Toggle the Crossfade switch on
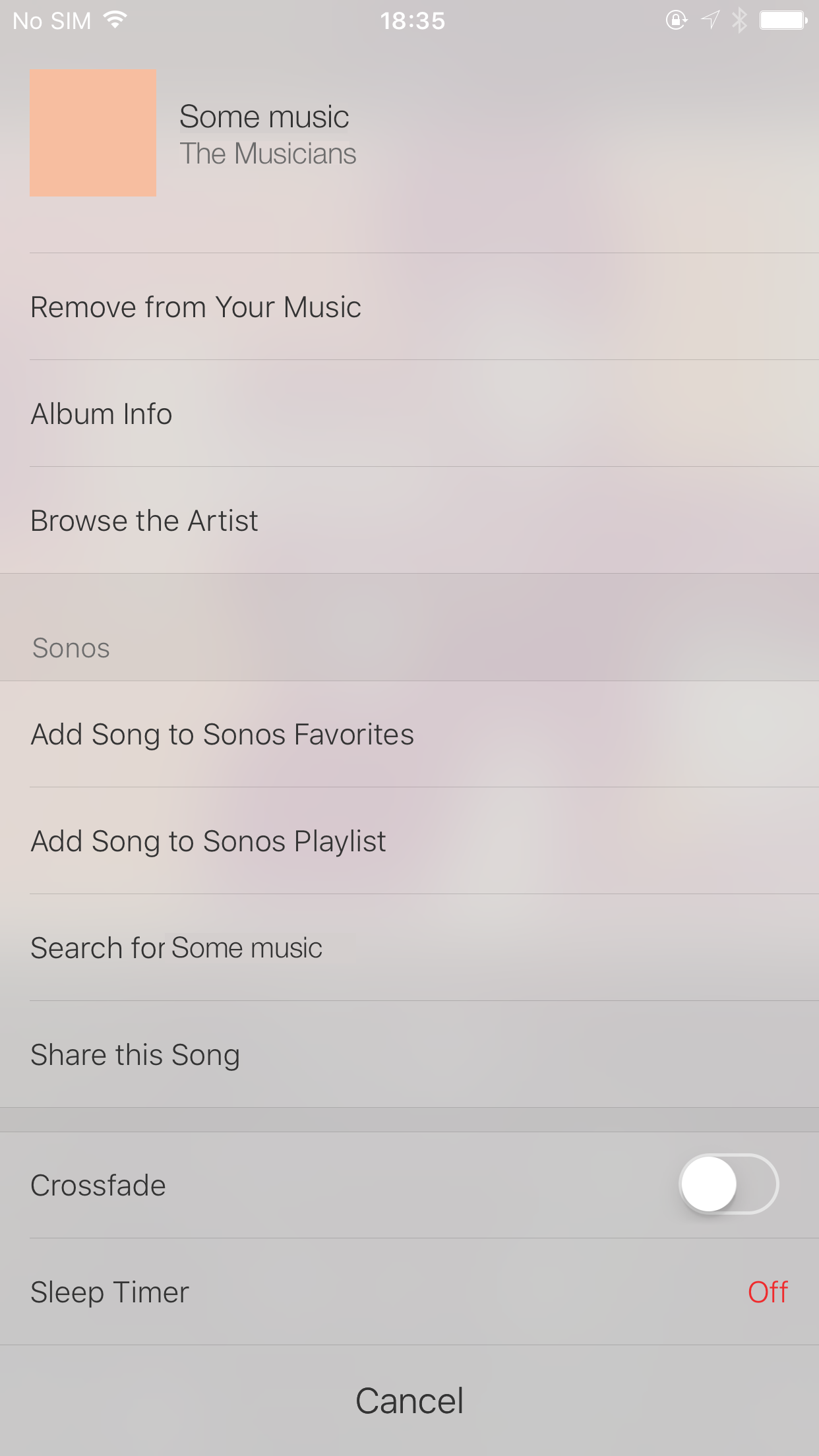The height and width of the screenshot is (1456, 819). (729, 1184)
